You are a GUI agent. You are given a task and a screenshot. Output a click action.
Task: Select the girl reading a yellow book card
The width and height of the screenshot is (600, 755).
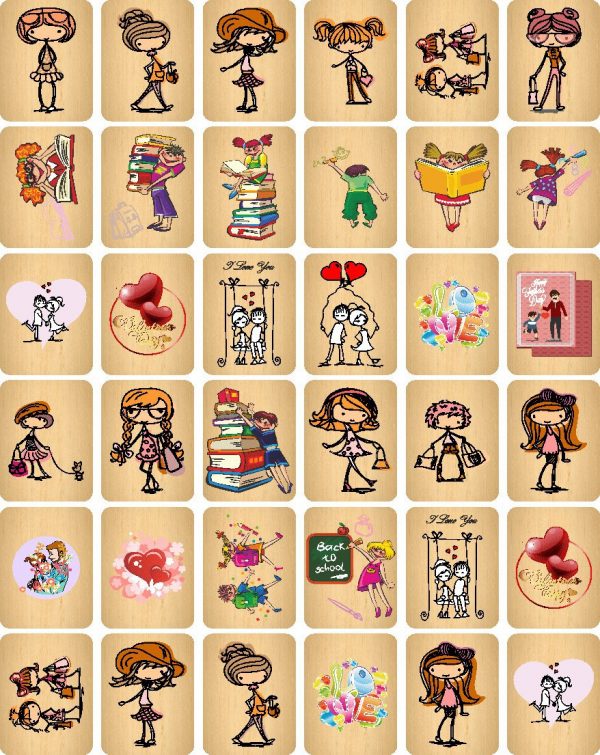point(452,187)
